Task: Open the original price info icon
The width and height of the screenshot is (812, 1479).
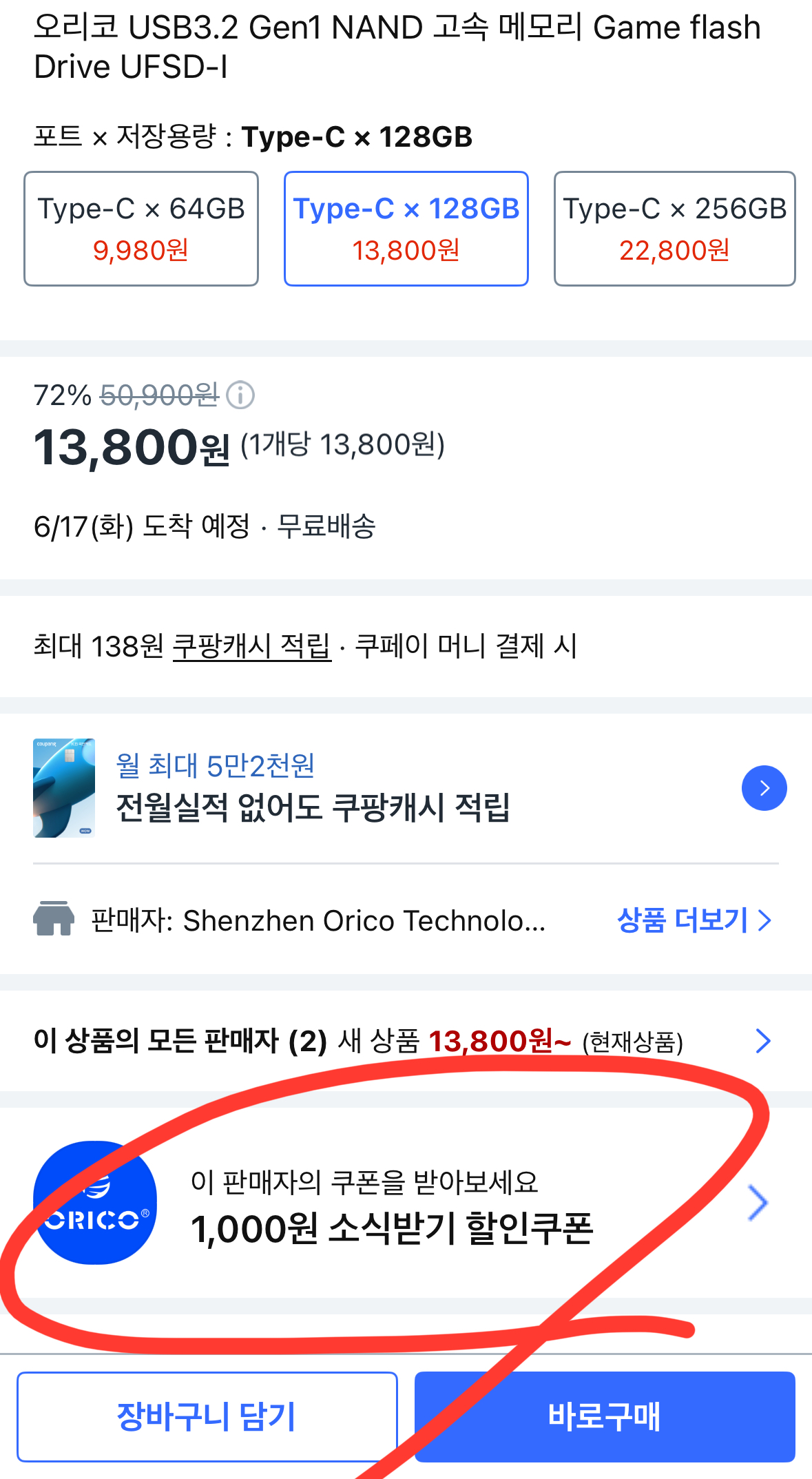Action: 240,395
